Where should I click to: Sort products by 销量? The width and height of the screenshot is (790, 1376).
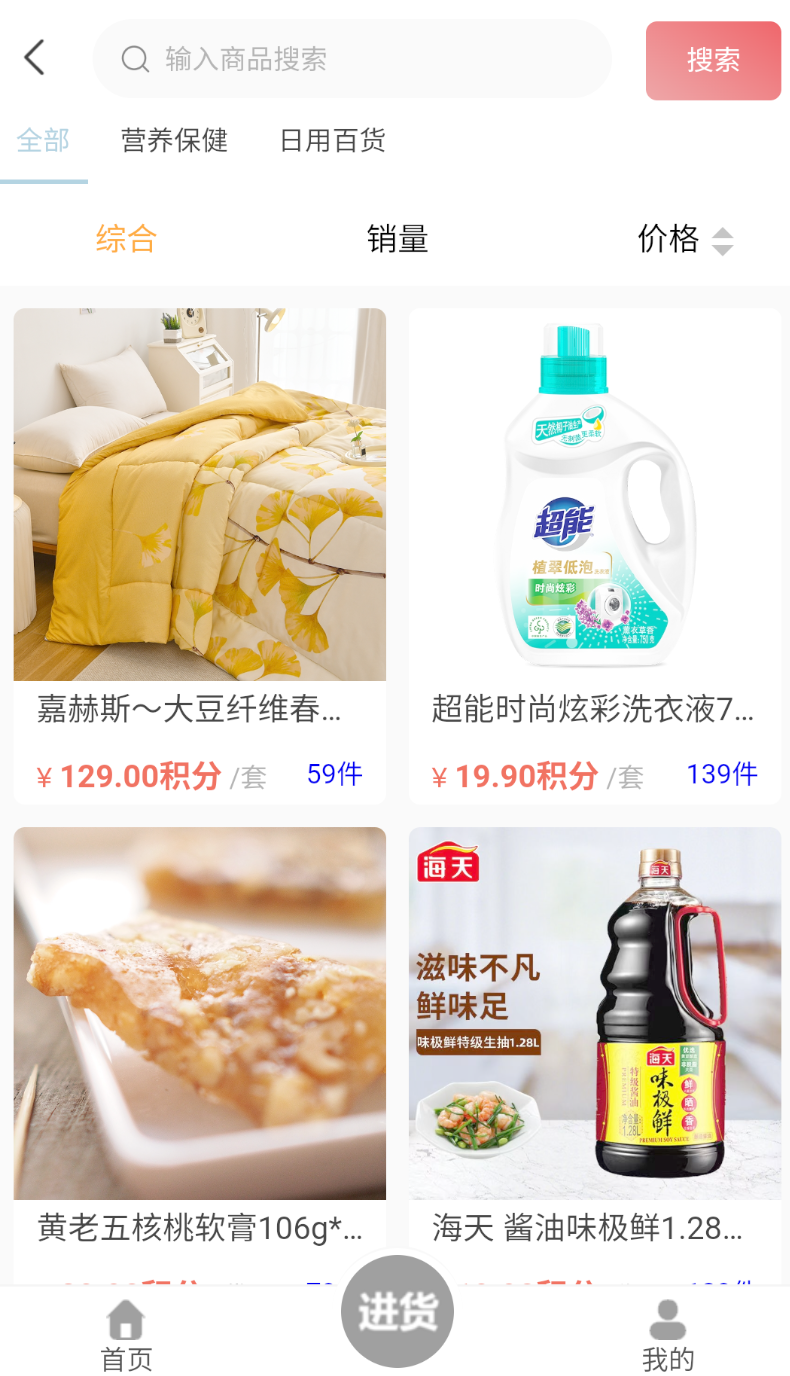click(397, 239)
